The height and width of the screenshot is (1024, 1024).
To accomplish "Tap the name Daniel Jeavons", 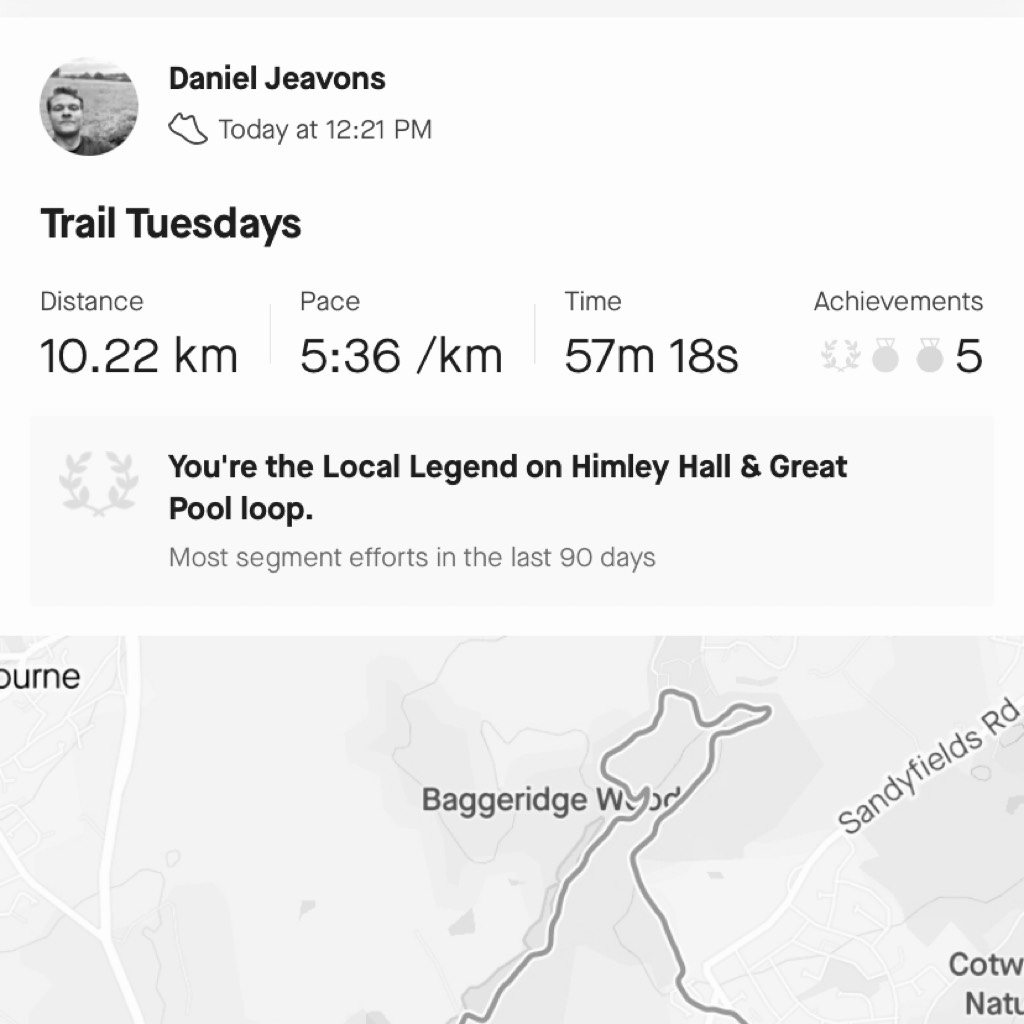I will pos(277,78).
